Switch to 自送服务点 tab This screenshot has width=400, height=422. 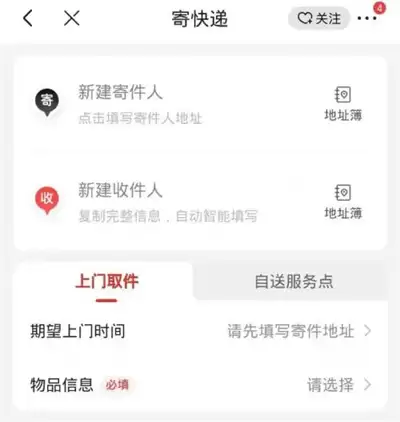(294, 282)
